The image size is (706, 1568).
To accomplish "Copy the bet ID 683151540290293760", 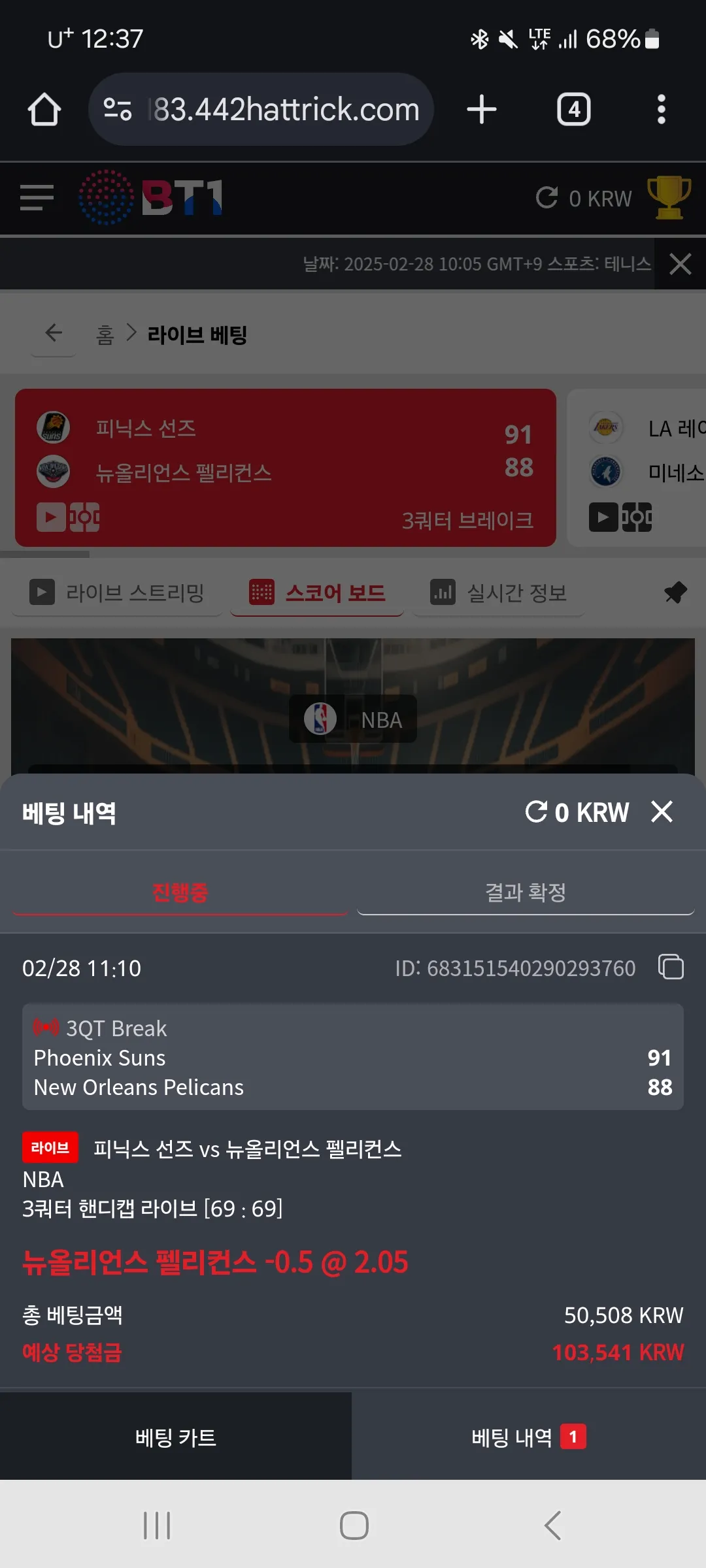I will pos(671,967).
